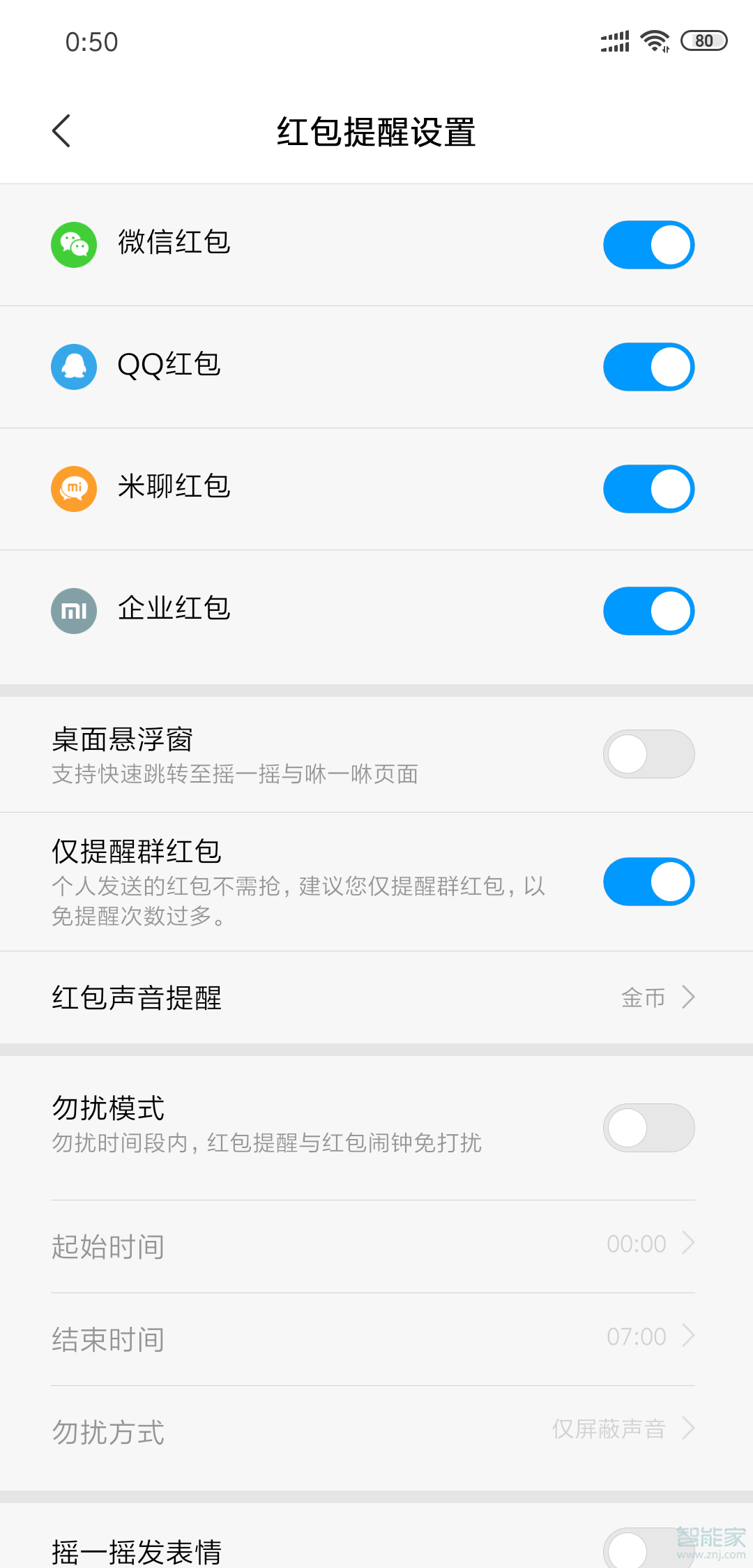
Task: Tap the WeChat red envelope icon
Action: point(73,244)
